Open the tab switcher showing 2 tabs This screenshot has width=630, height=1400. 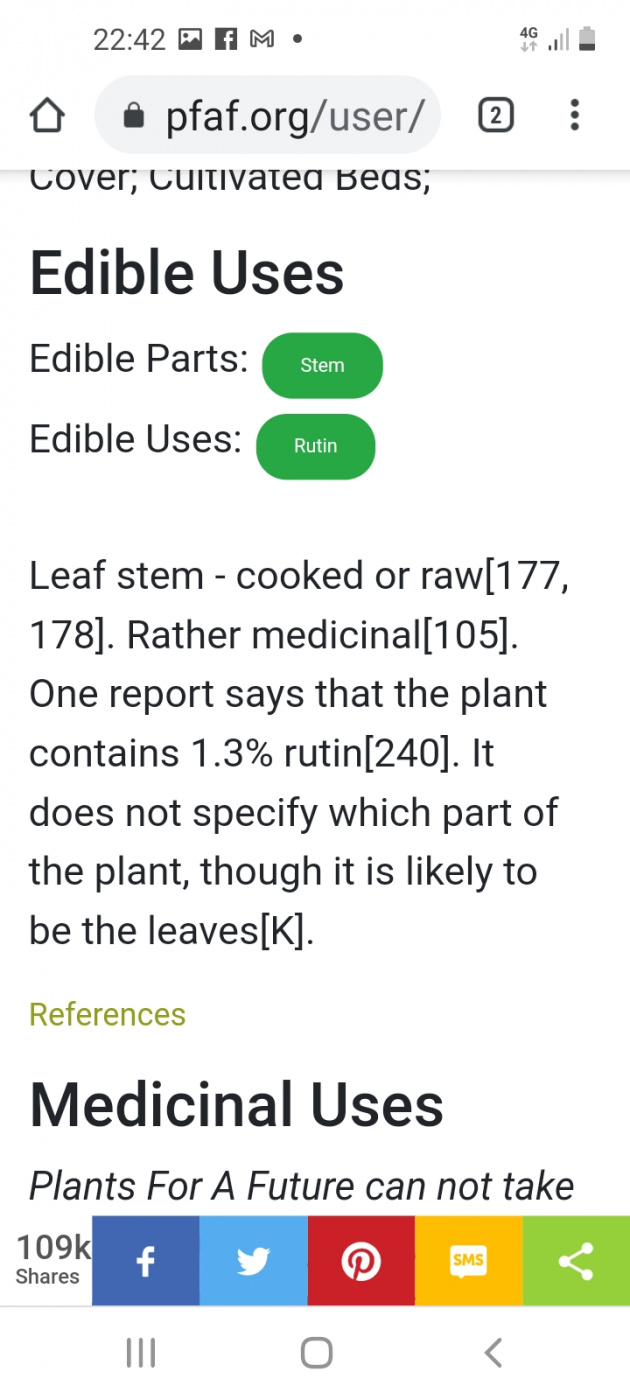coord(496,116)
